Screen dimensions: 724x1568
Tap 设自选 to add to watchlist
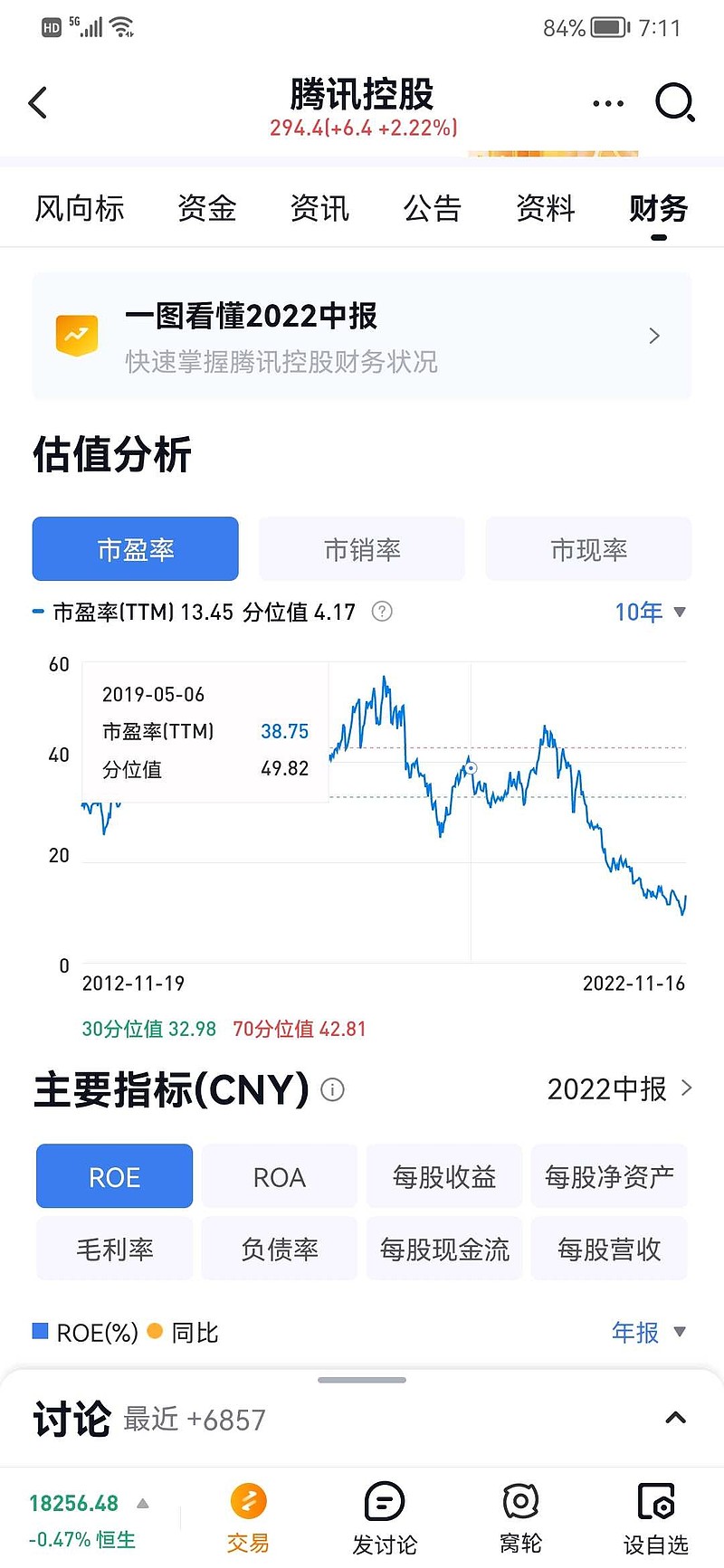[656, 1519]
